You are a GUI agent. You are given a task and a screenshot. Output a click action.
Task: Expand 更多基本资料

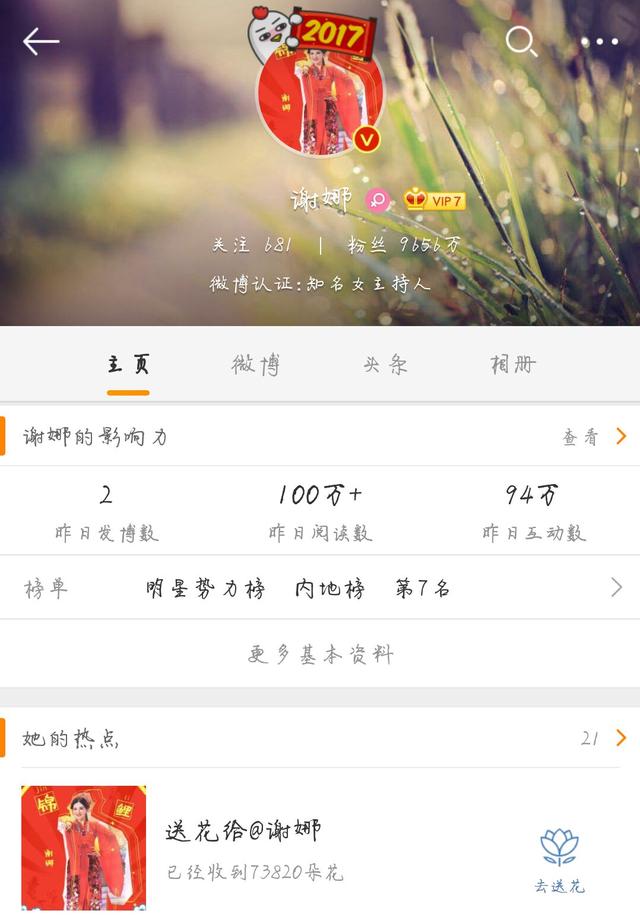point(320,655)
